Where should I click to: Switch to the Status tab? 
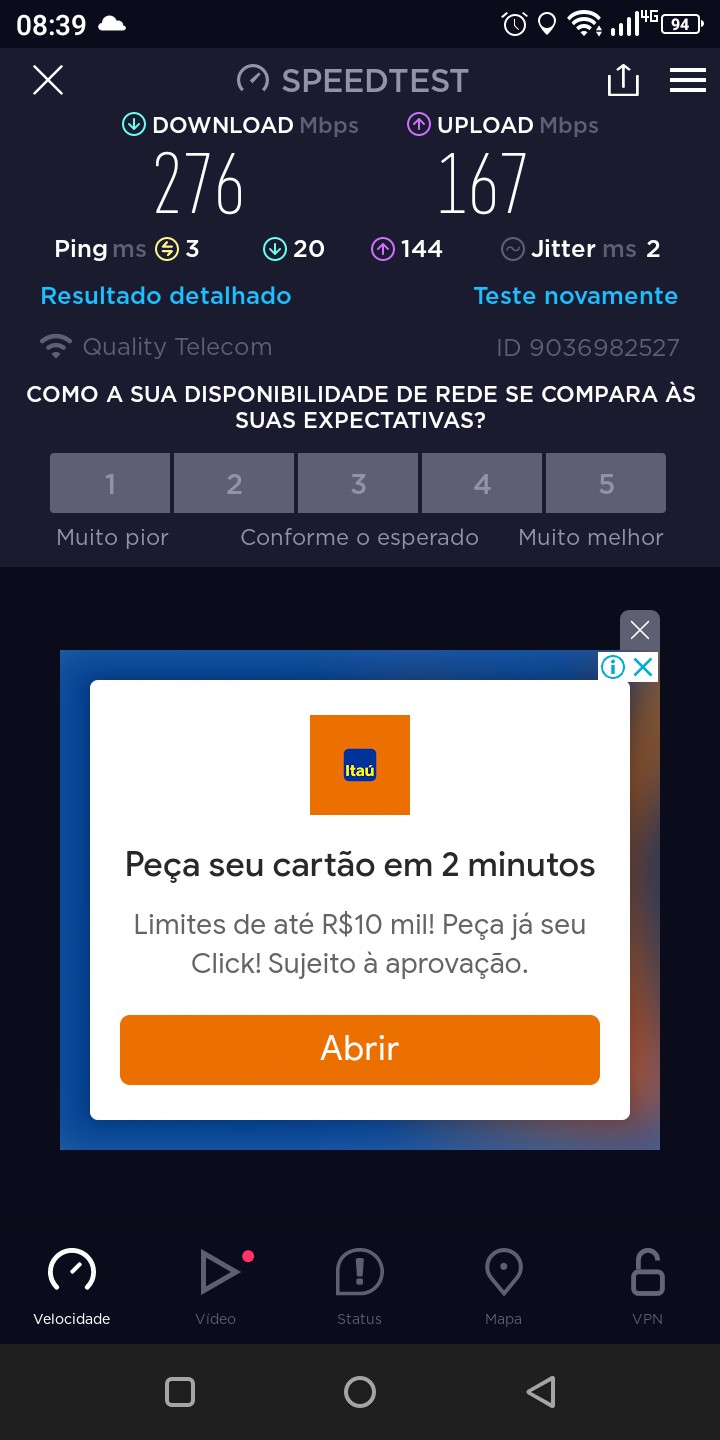pos(359,1285)
